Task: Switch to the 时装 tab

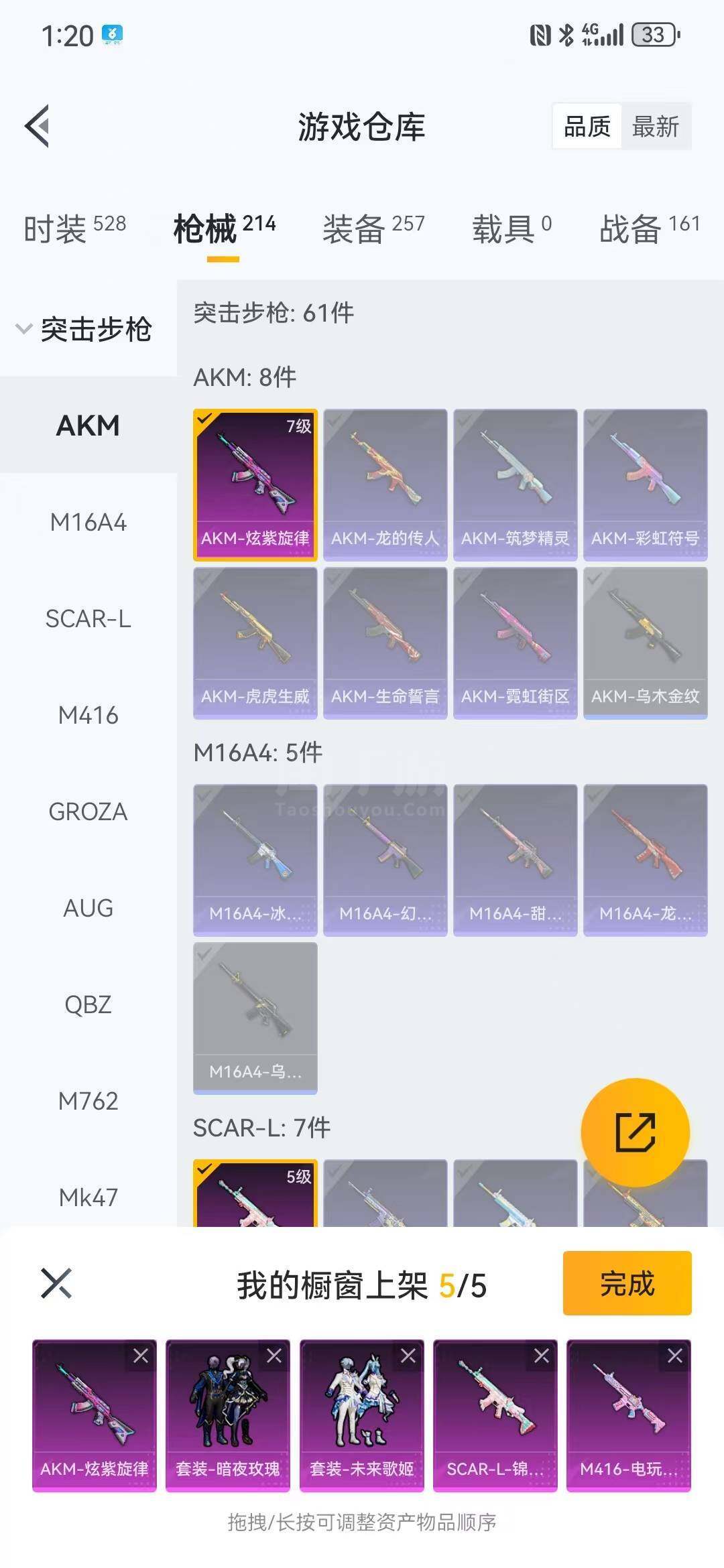Action: tap(74, 228)
